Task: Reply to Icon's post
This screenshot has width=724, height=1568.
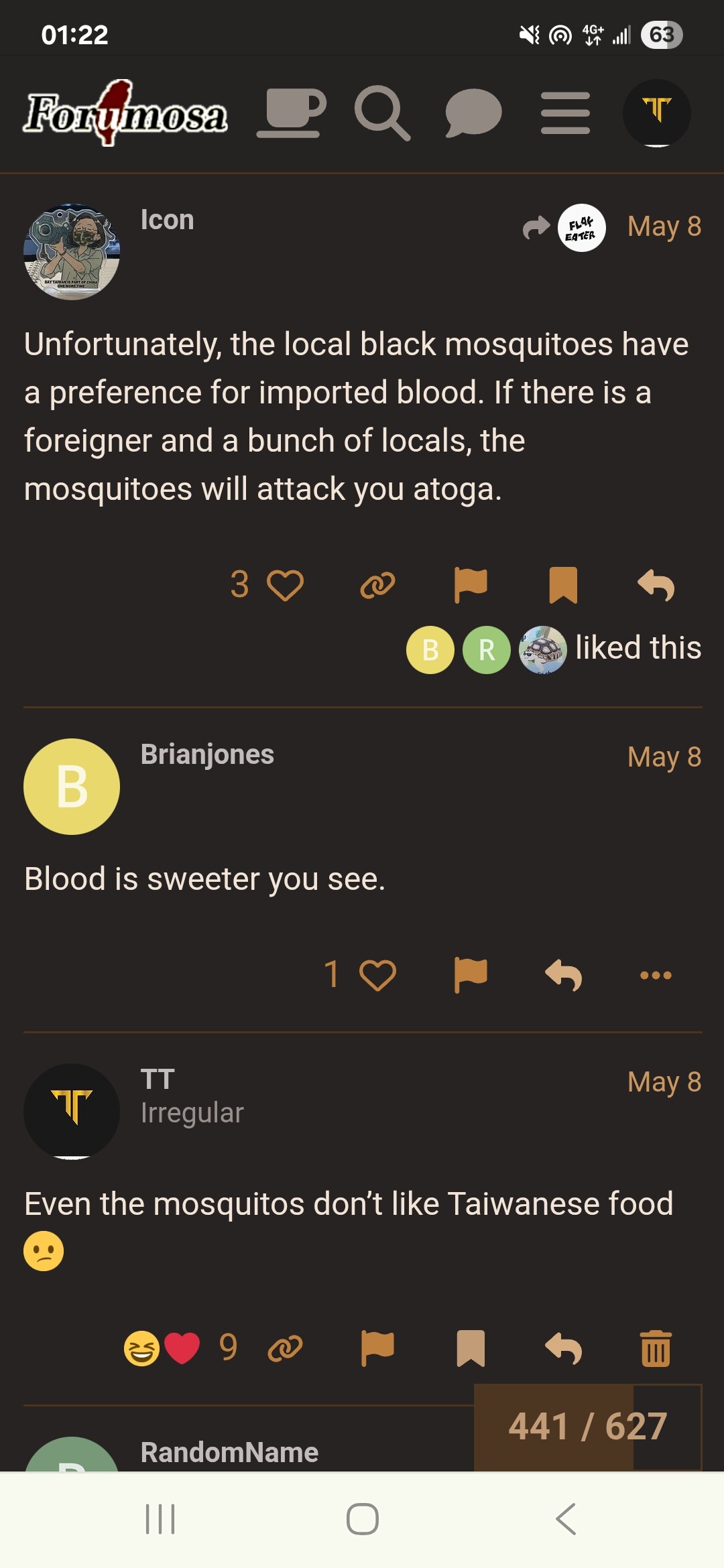Action: click(656, 585)
